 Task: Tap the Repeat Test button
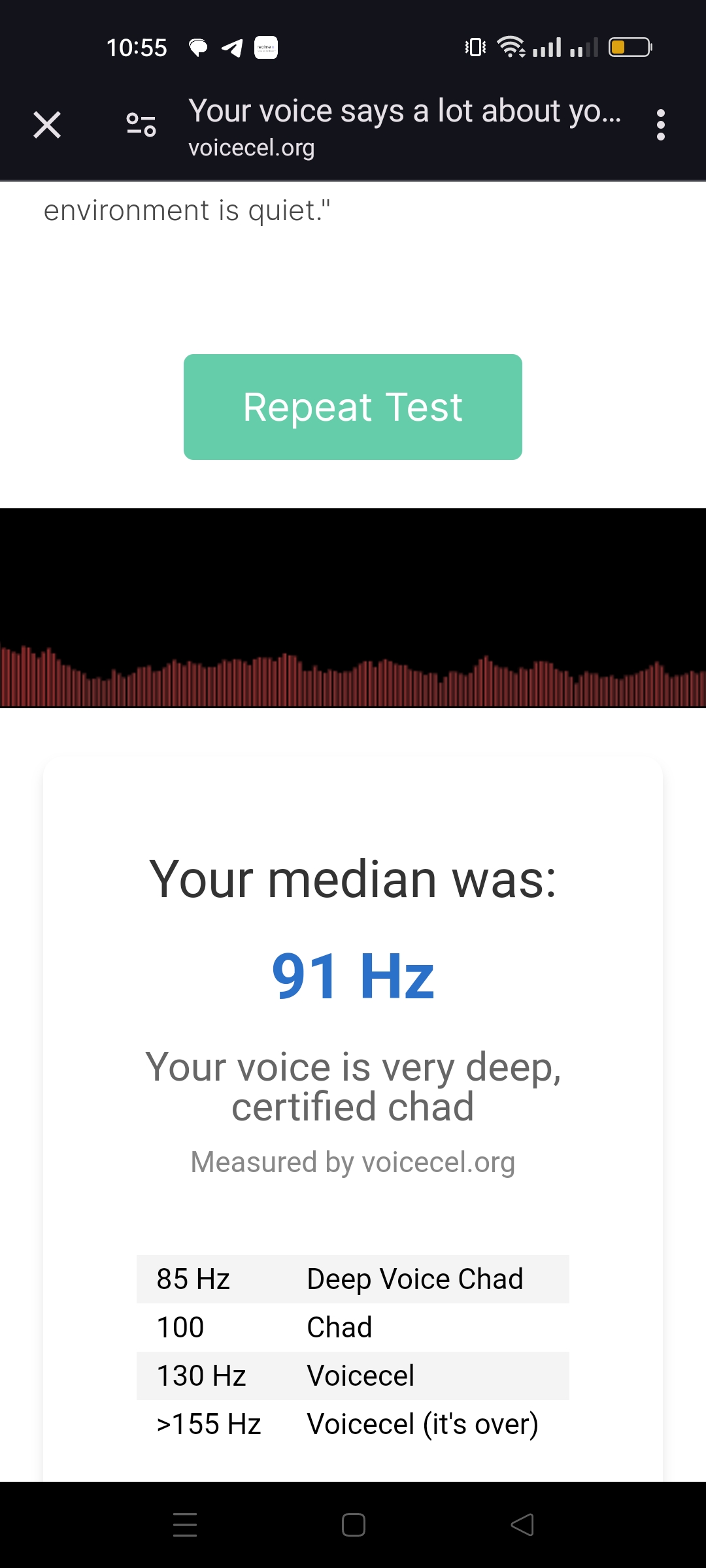(353, 407)
